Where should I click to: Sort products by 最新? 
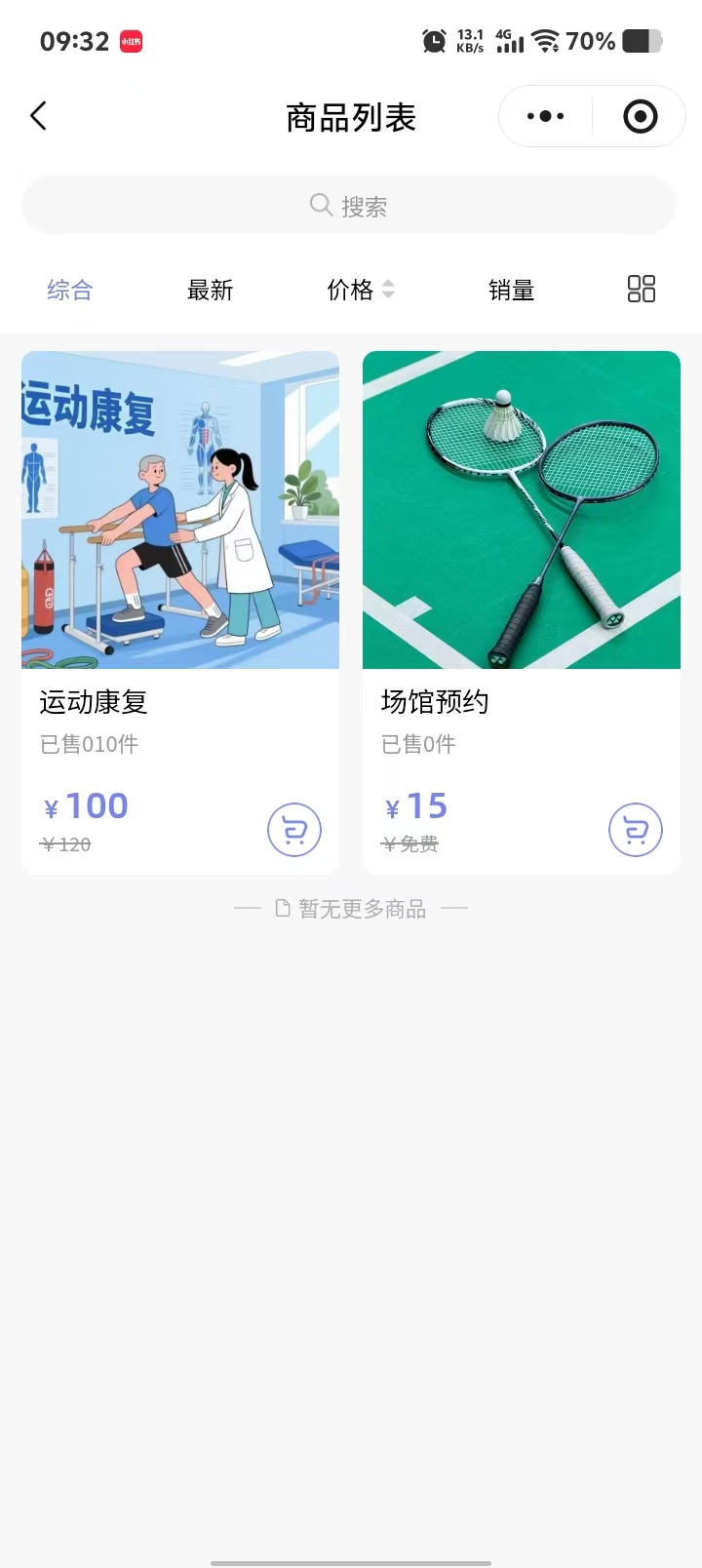210,290
